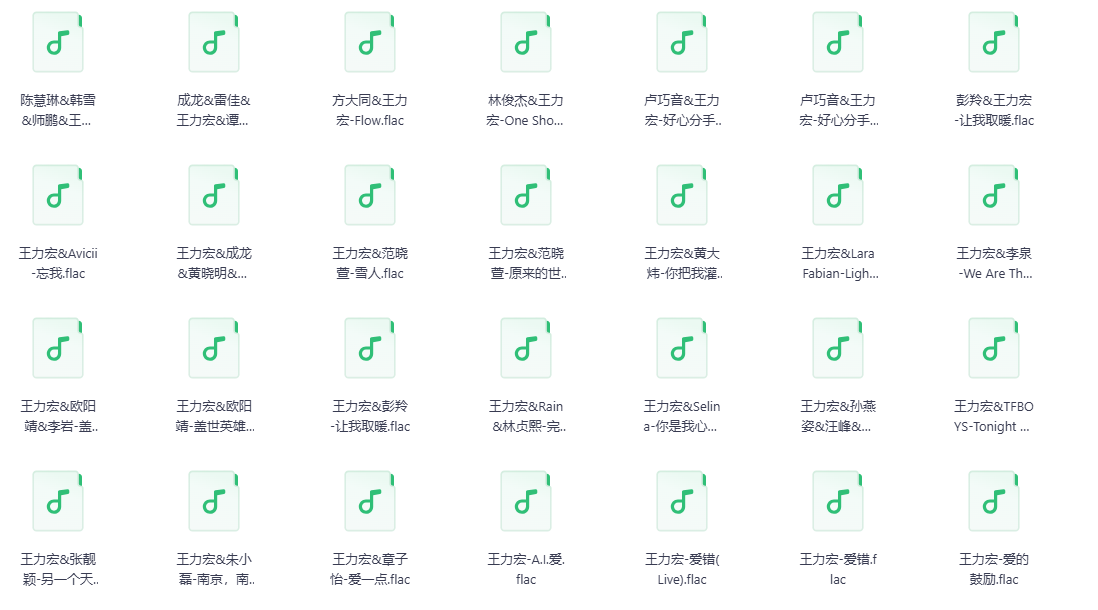The height and width of the screenshot is (610, 1098).
Task: Open the 方大同&王力宏-Flow.flac file
Action: (x=370, y=43)
